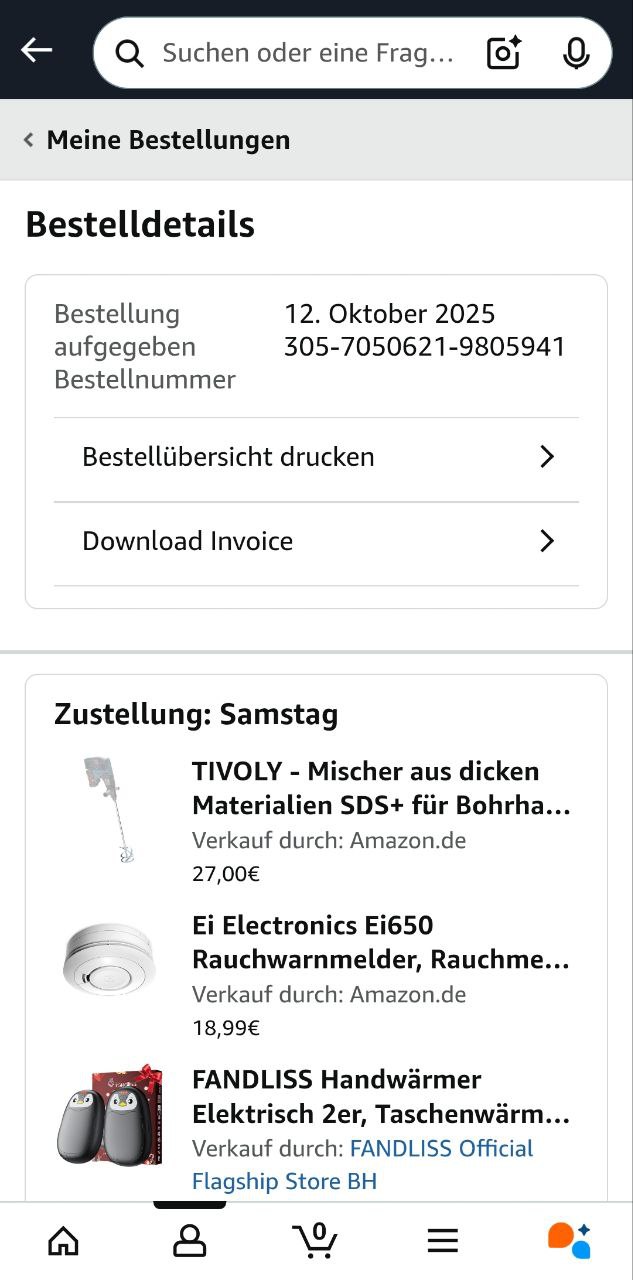Visit FANDLISS Official Flagship Store BH
This screenshot has width=633, height=1280.
[363, 1164]
